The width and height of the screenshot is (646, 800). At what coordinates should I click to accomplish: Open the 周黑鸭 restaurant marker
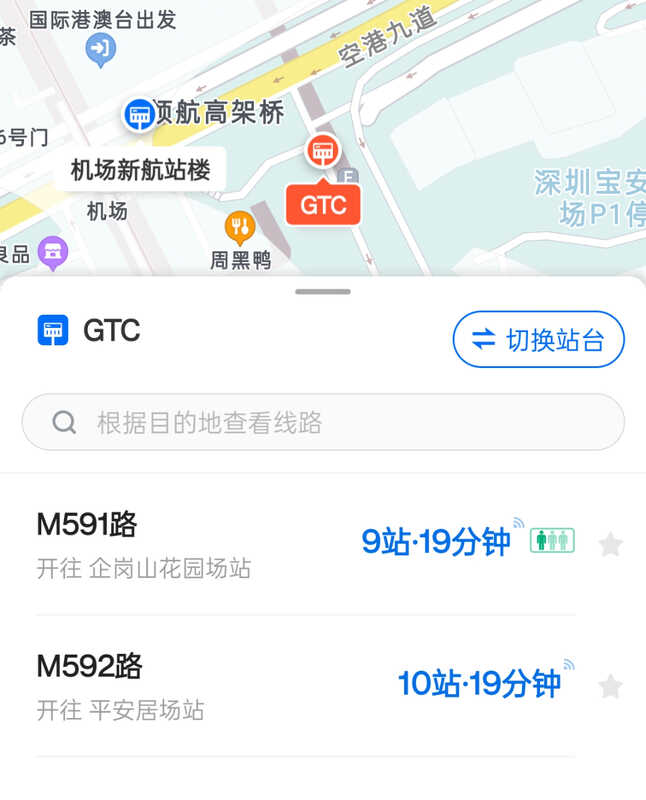239,227
